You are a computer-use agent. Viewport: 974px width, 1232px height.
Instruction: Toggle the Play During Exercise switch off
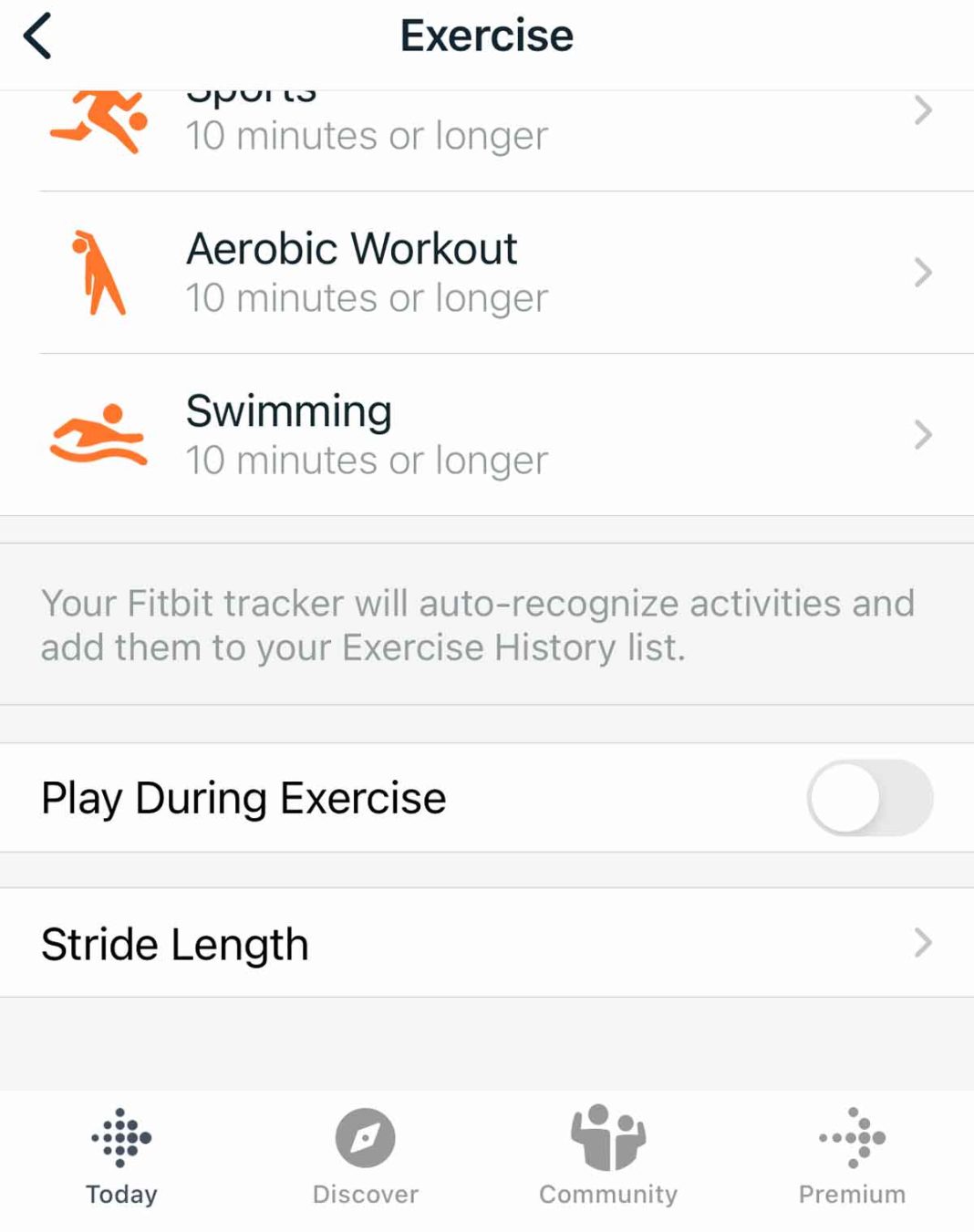(868, 796)
